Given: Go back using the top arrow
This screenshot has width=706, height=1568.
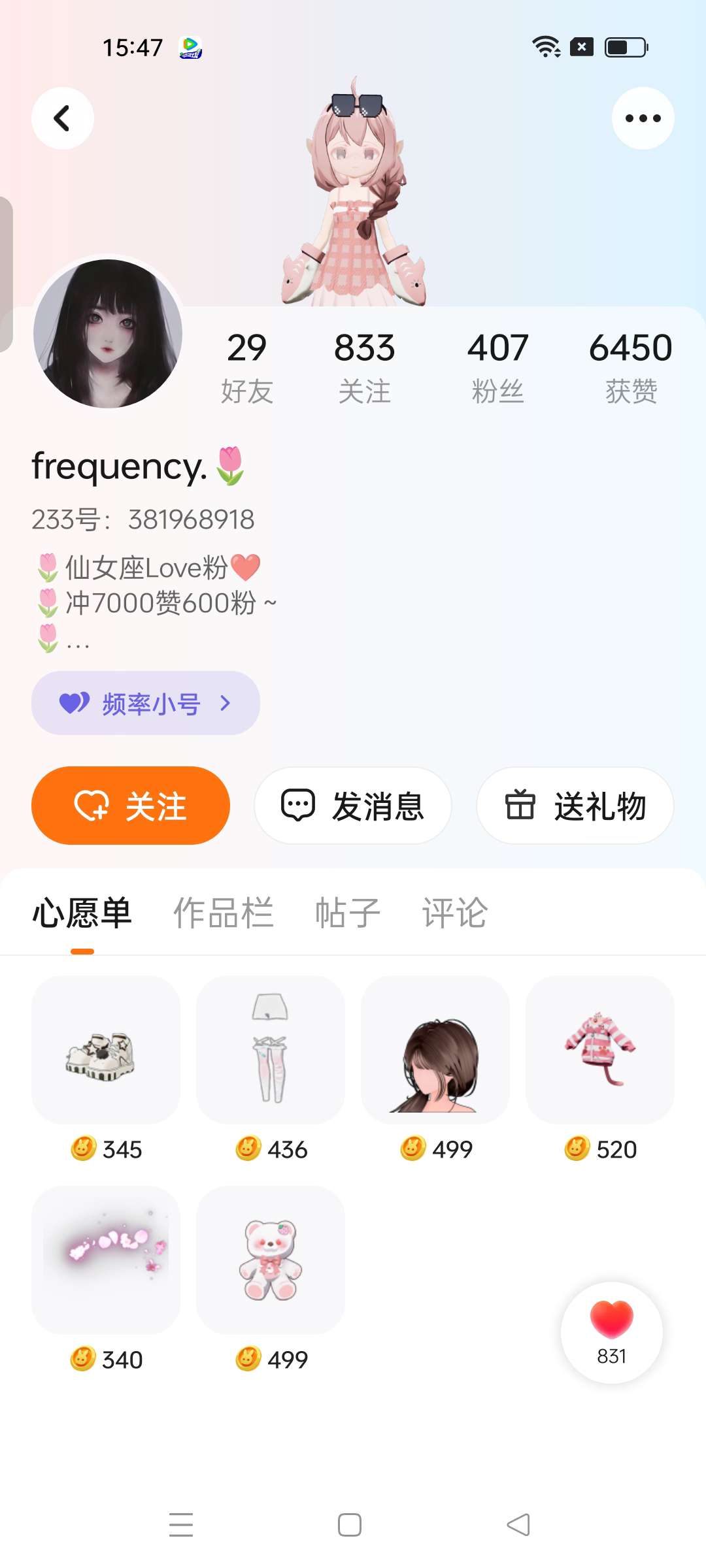Looking at the screenshot, I should 63,118.
